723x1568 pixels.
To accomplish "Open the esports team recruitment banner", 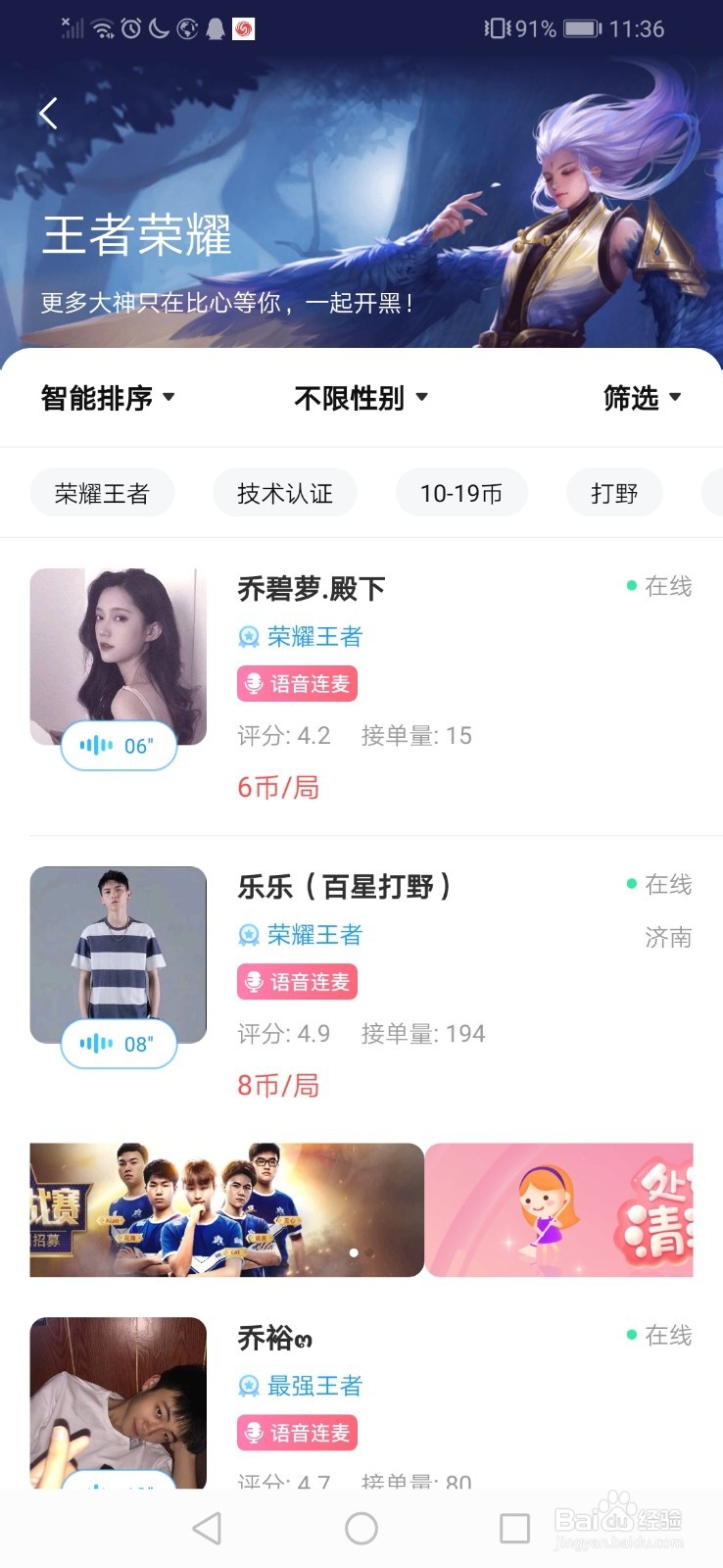I will 226,1209.
